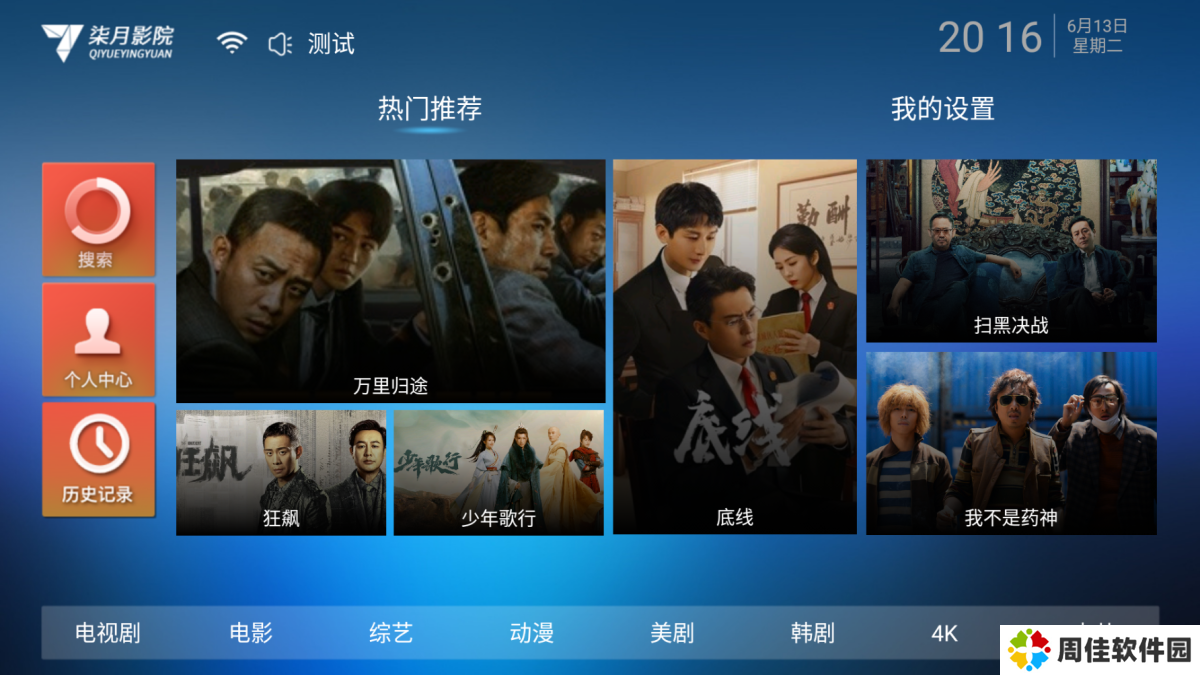
Task: Browse the 综艺 category
Action: point(391,633)
